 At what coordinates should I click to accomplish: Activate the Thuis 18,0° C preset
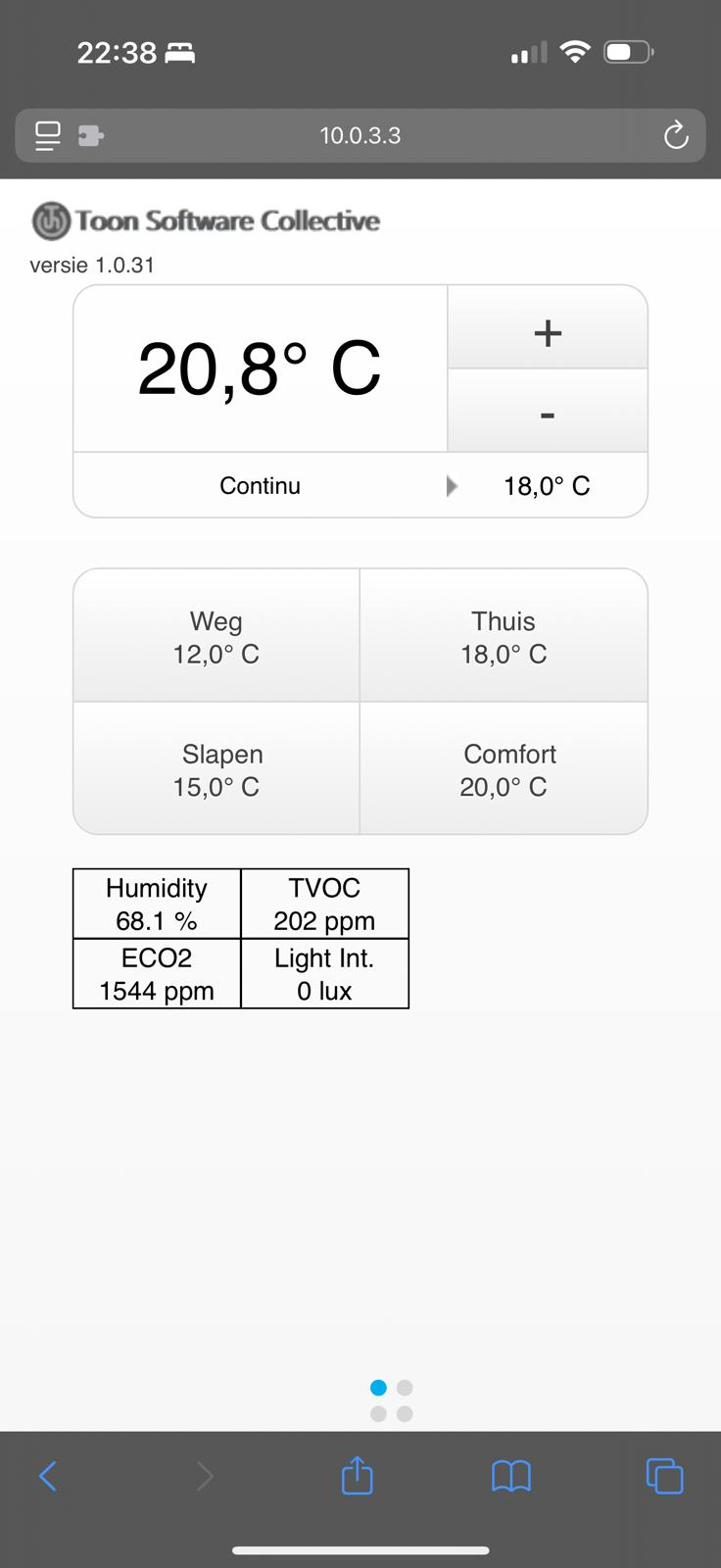(x=503, y=635)
